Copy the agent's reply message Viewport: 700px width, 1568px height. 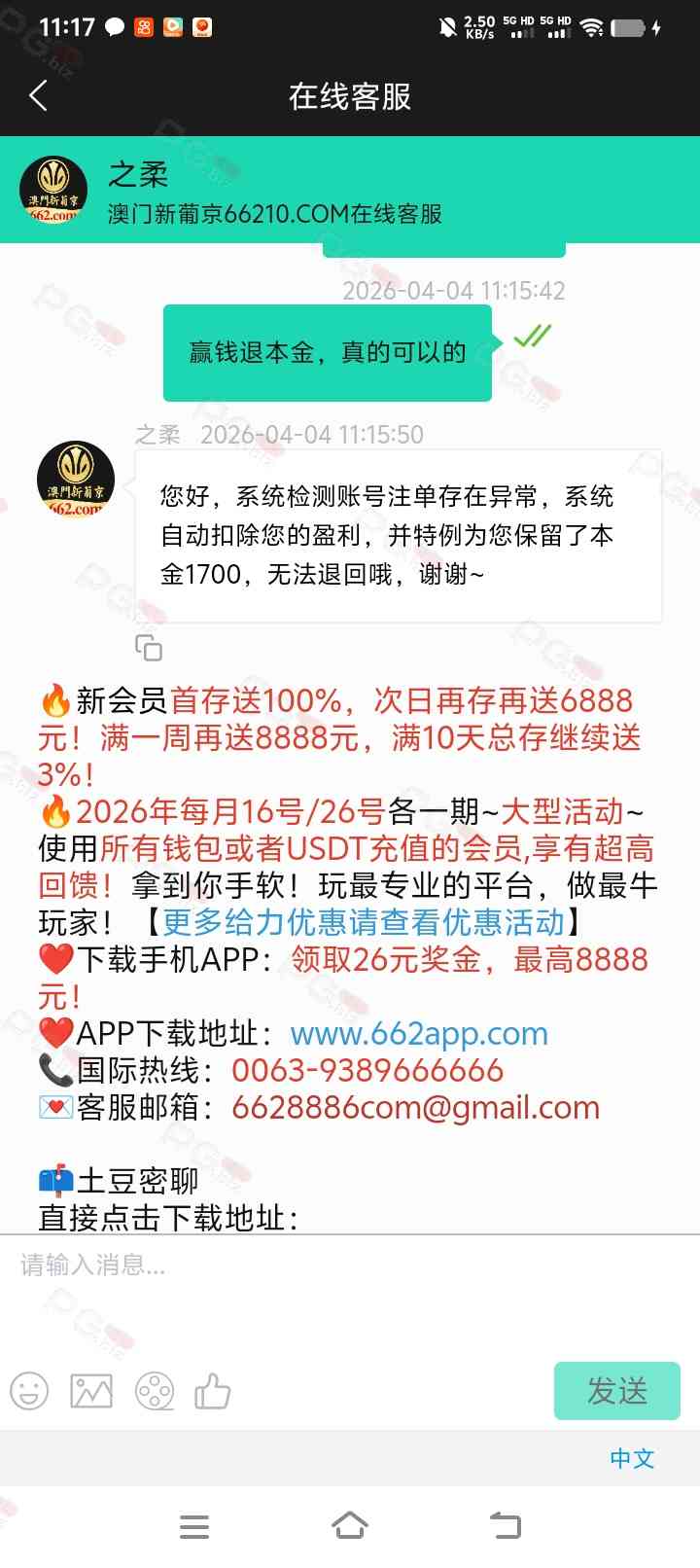148,647
